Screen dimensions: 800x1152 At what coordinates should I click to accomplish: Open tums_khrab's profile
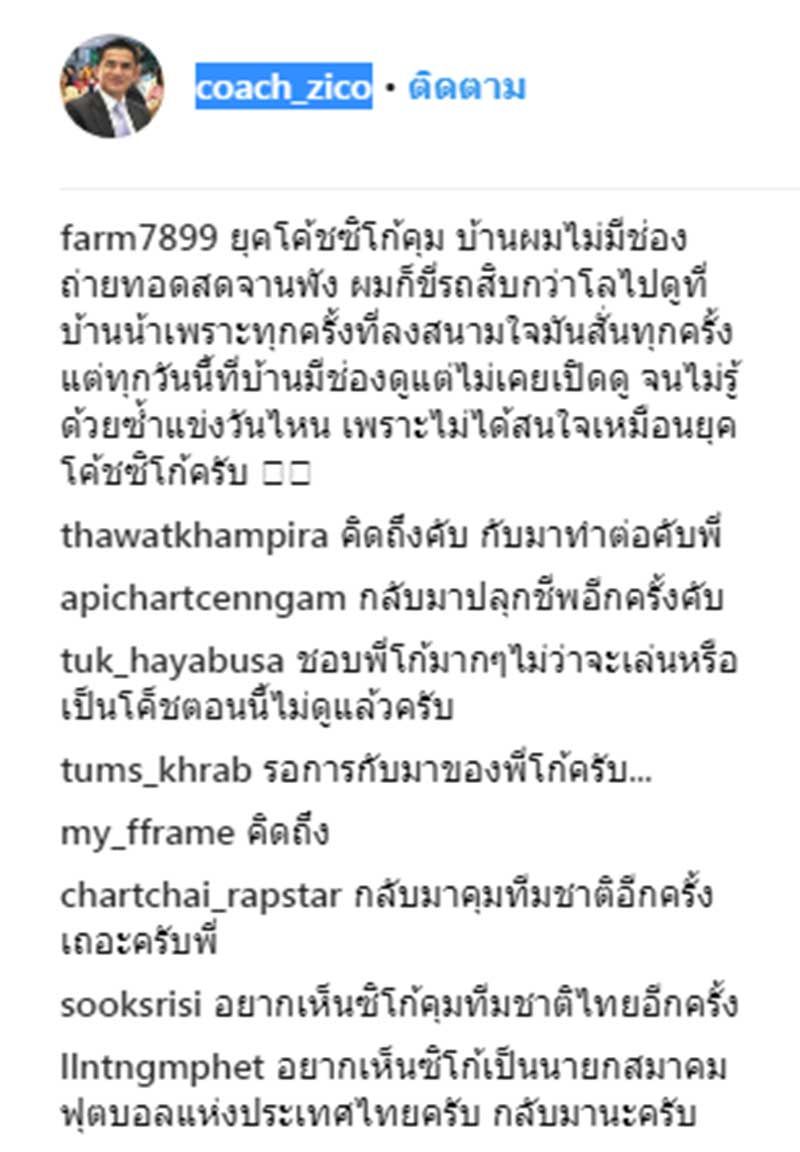click(x=154, y=770)
